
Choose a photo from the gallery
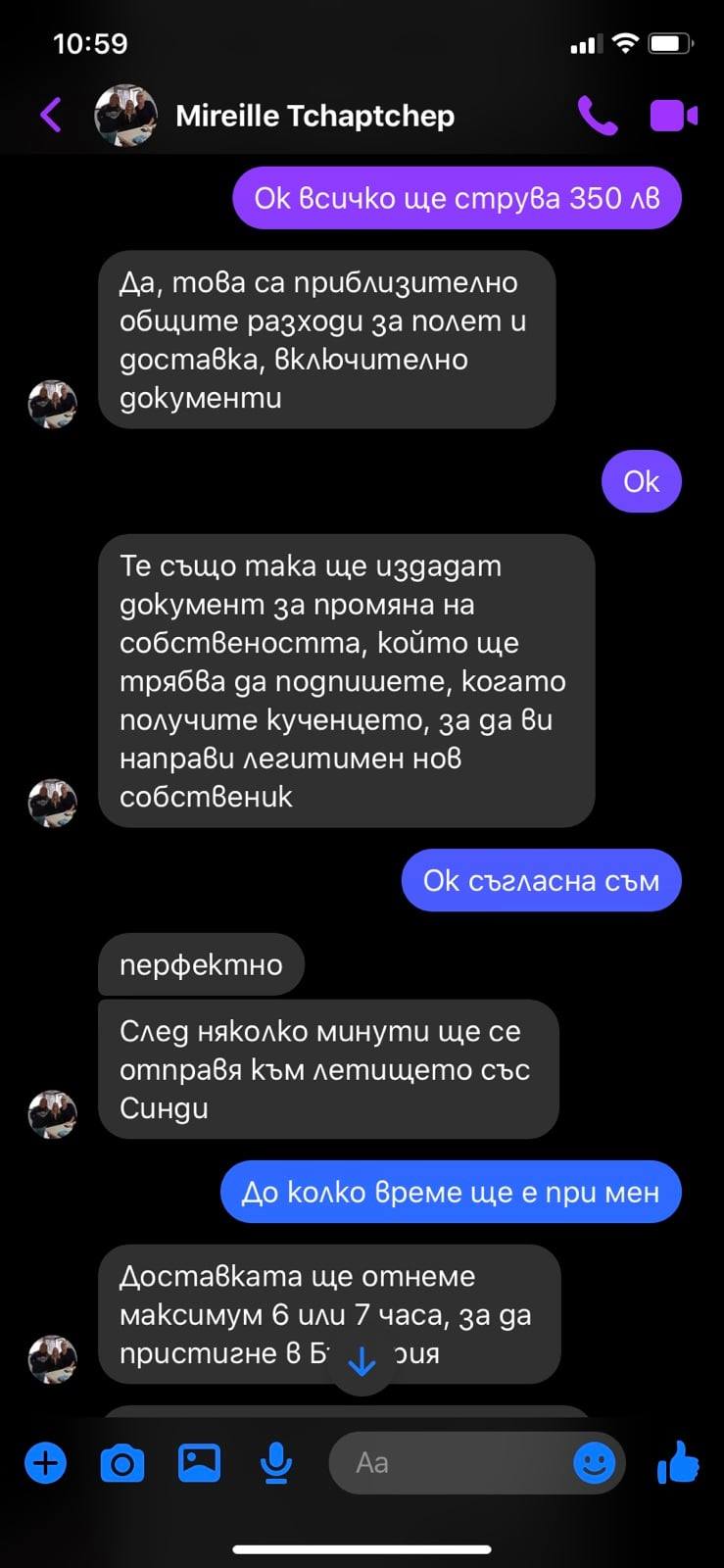199,1463
